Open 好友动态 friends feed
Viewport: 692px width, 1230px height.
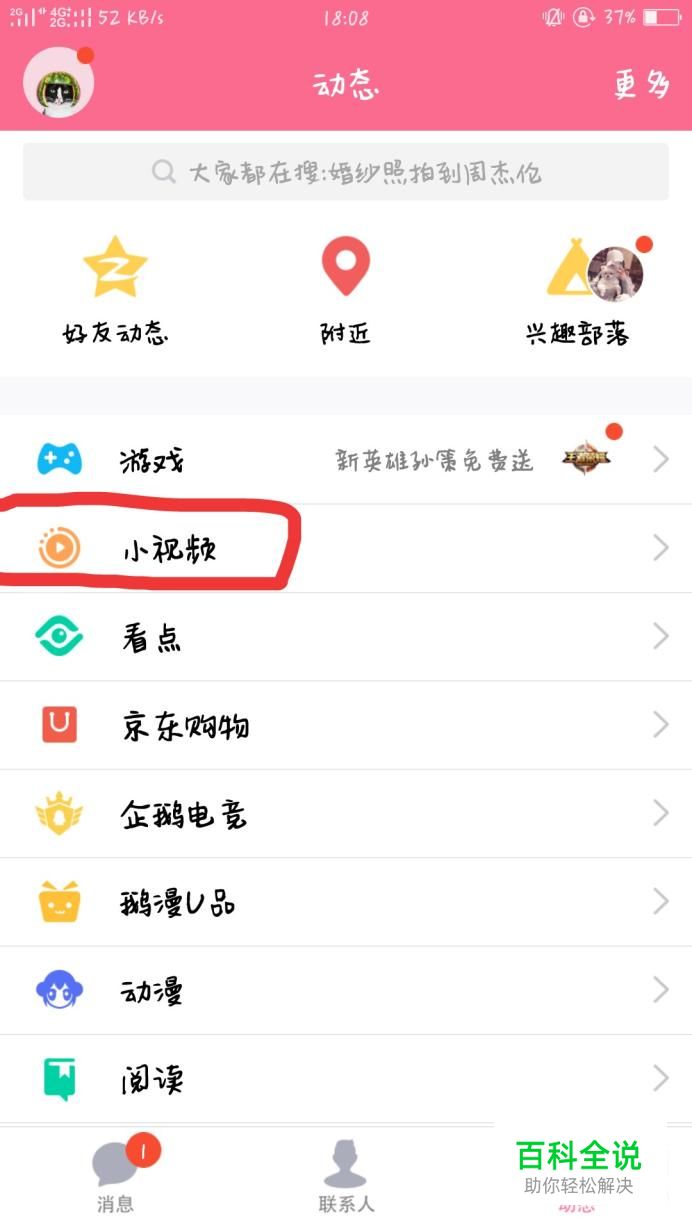[x=115, y=290]
